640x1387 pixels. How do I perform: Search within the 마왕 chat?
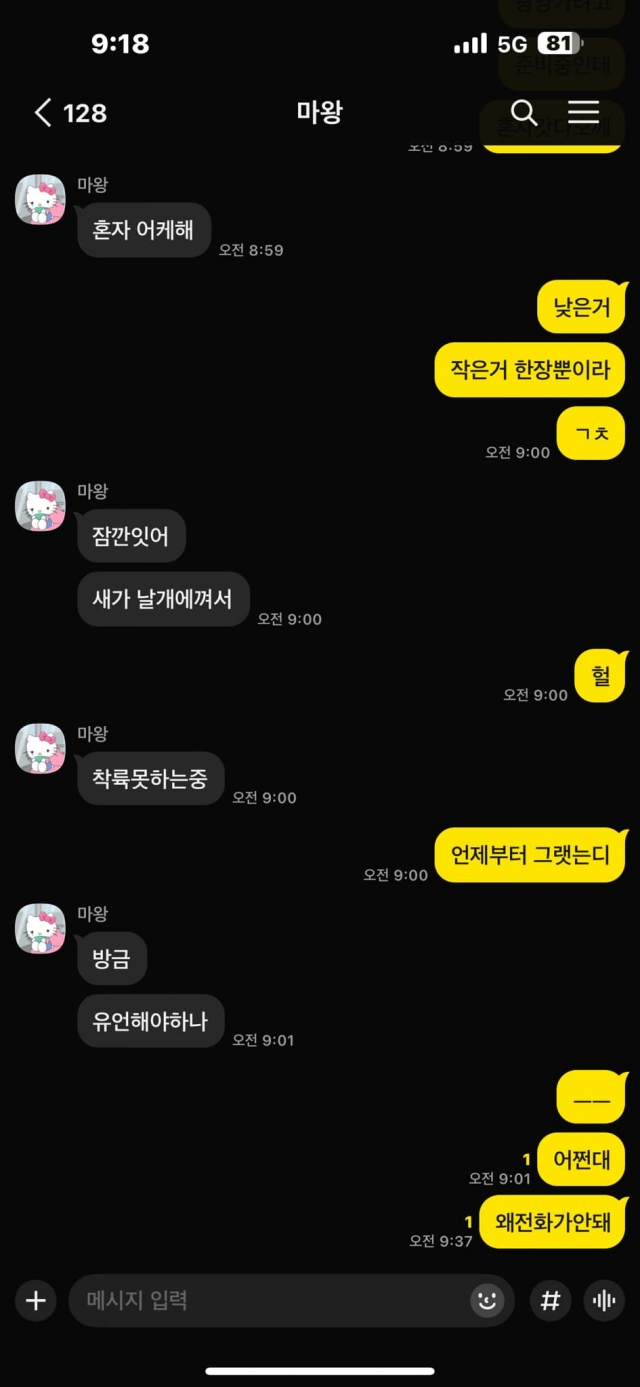(524, 112)
